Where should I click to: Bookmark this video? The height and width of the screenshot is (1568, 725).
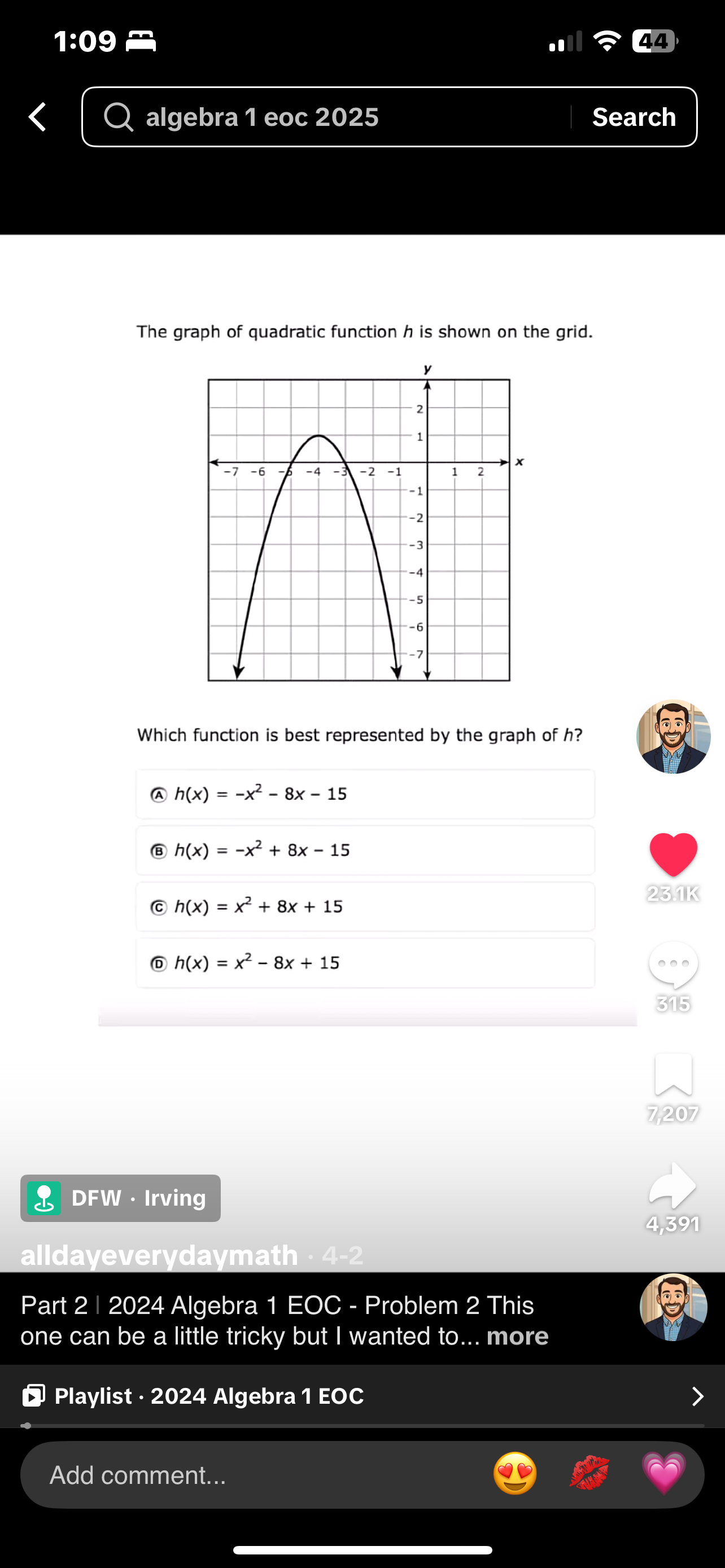(672, 1075)
